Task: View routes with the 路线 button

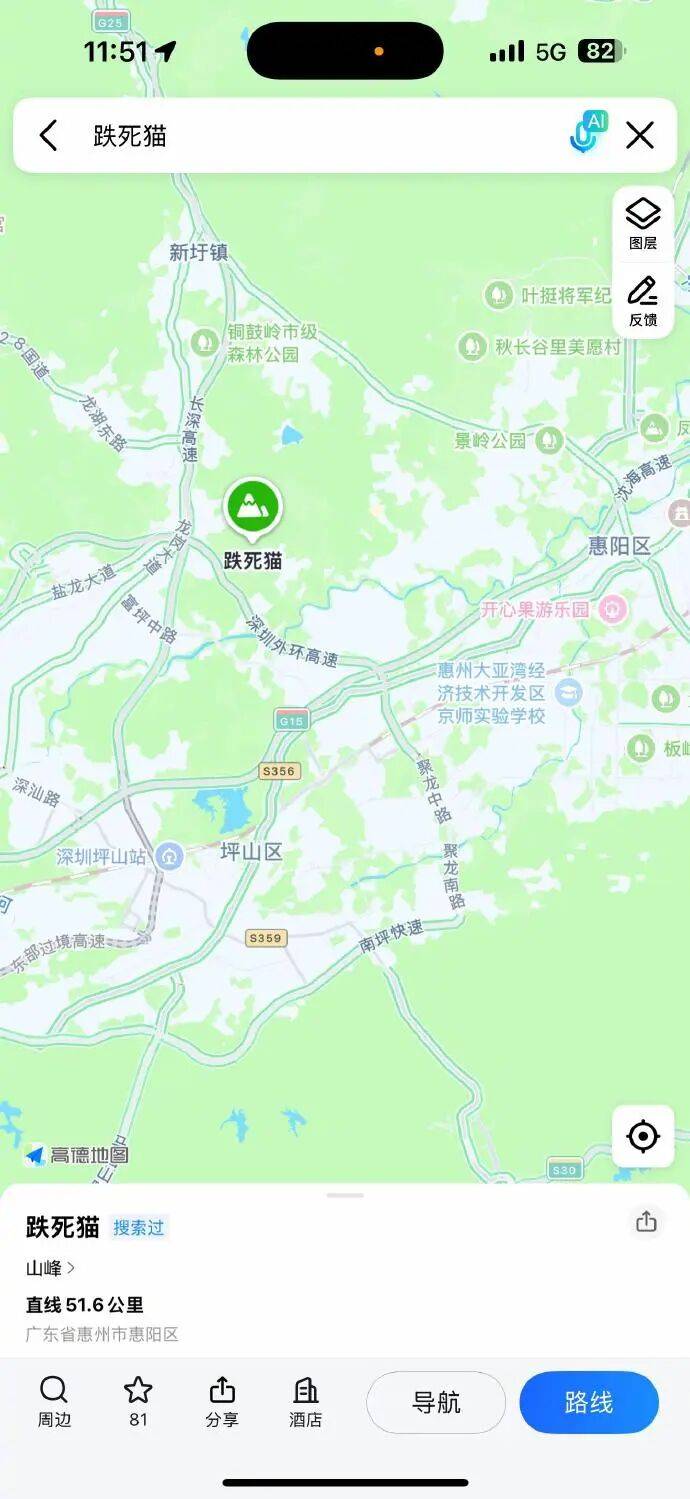Action: click(588, 1402)
